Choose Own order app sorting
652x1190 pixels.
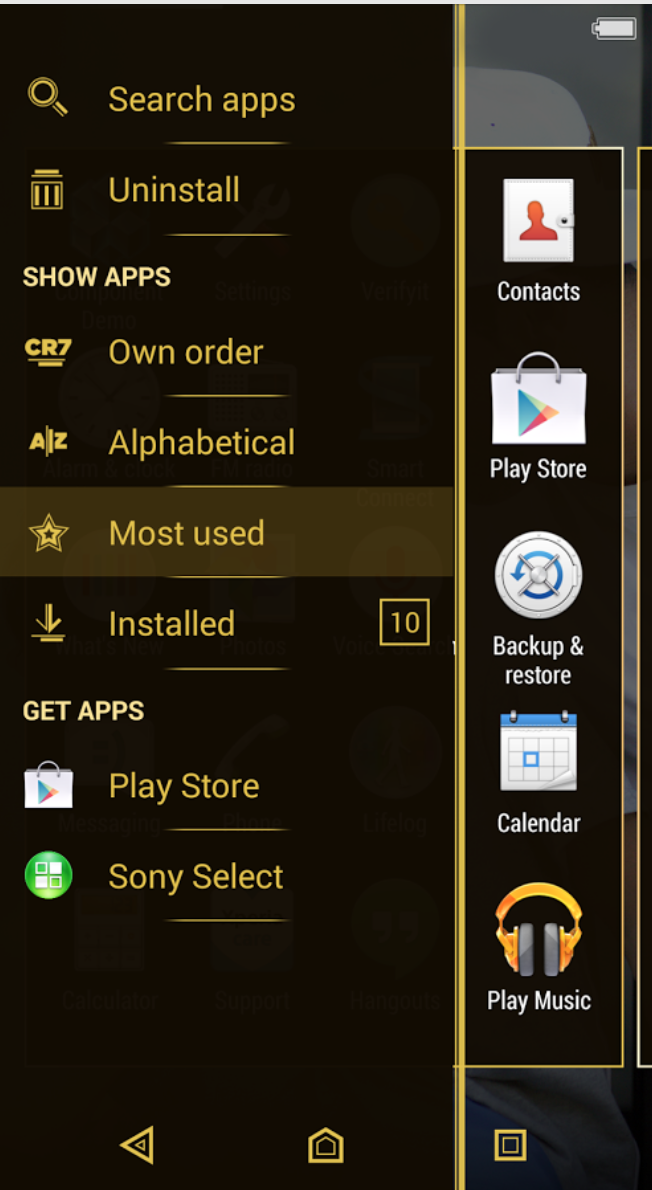pos(227,352)
